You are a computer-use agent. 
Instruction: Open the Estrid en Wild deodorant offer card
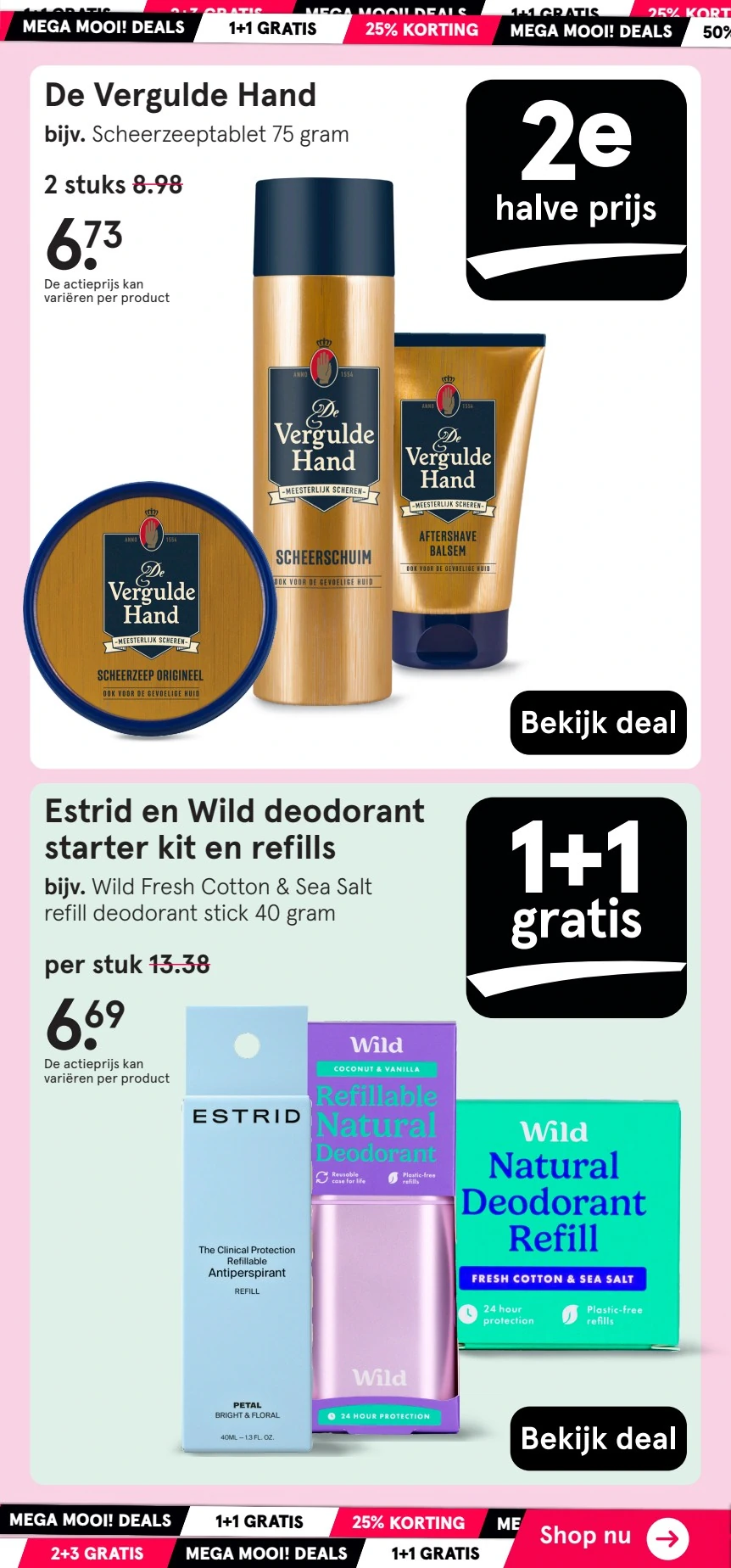(x=365, y=1134)
